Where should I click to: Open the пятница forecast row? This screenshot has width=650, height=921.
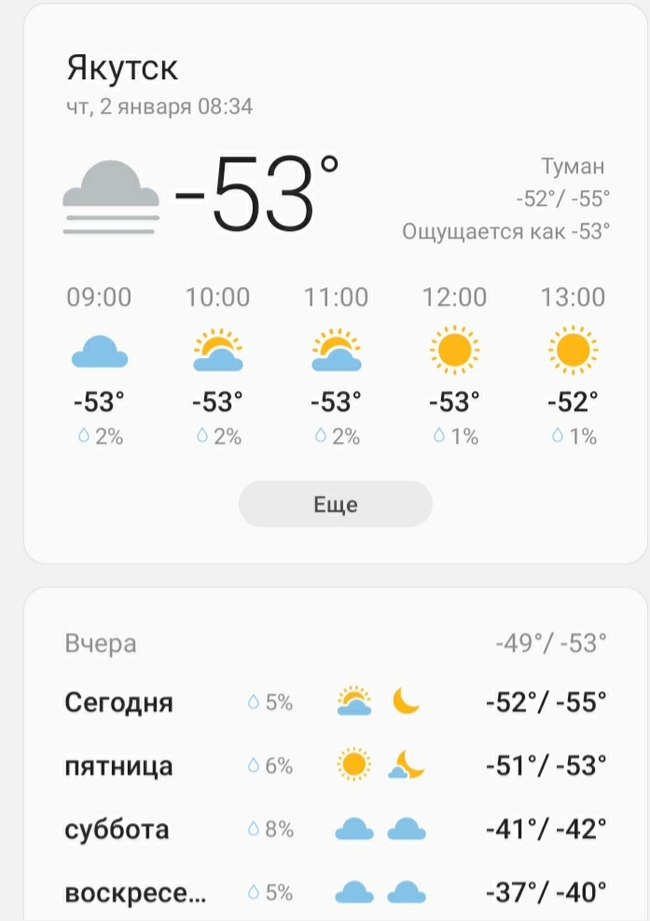coord(335,766)
